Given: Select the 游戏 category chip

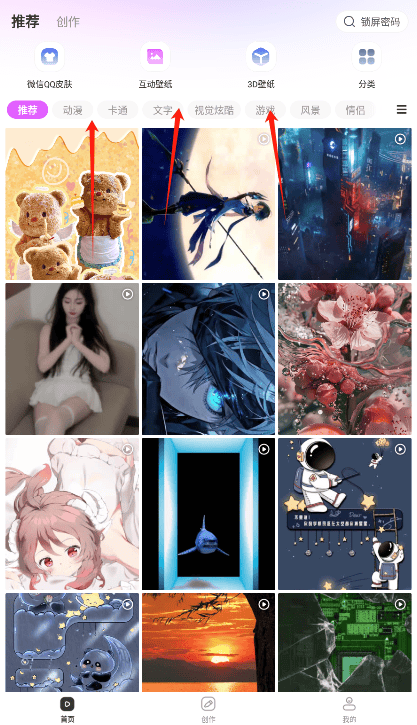Looking at the screenshot, I should (265, 110).
